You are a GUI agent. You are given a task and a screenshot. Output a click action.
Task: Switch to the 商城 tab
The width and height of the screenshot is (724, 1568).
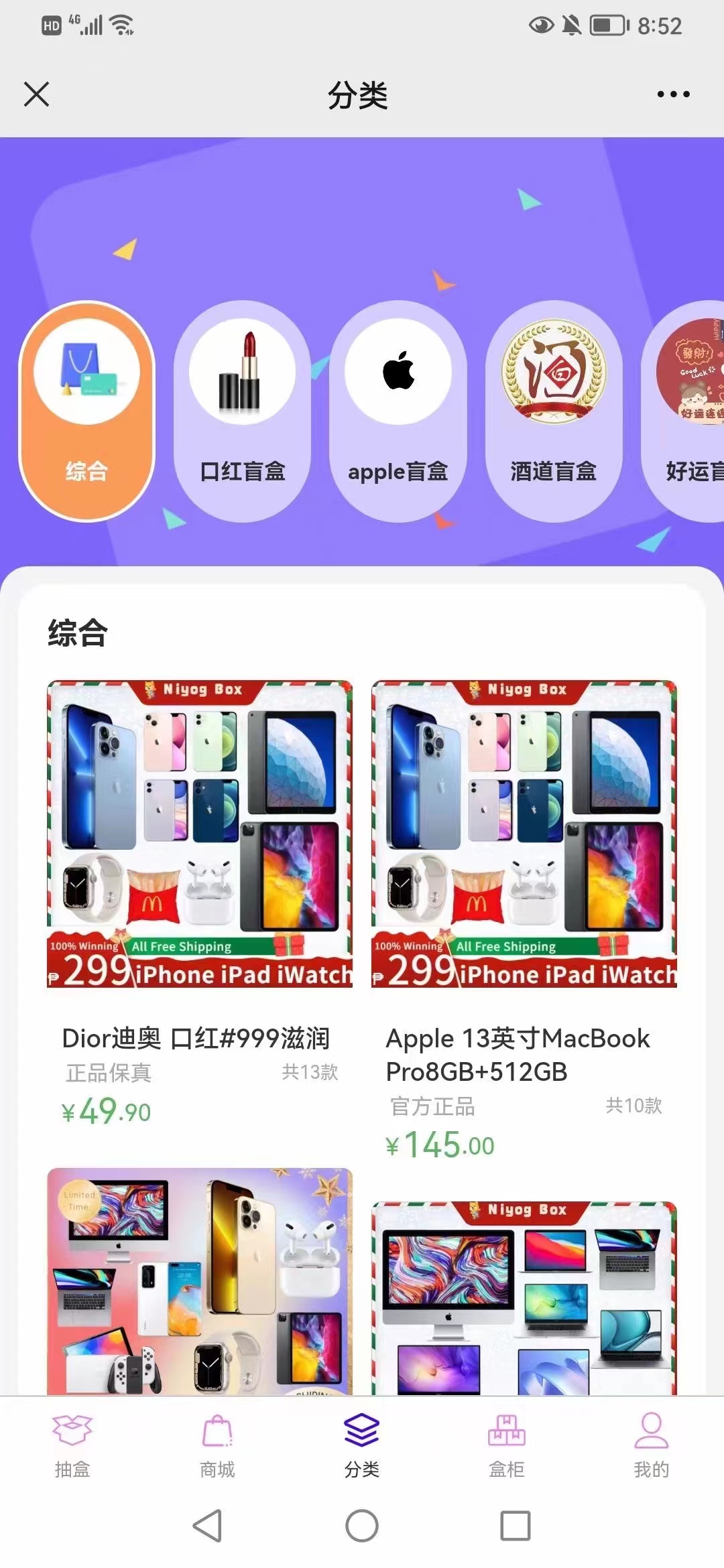click(217, 1444)
